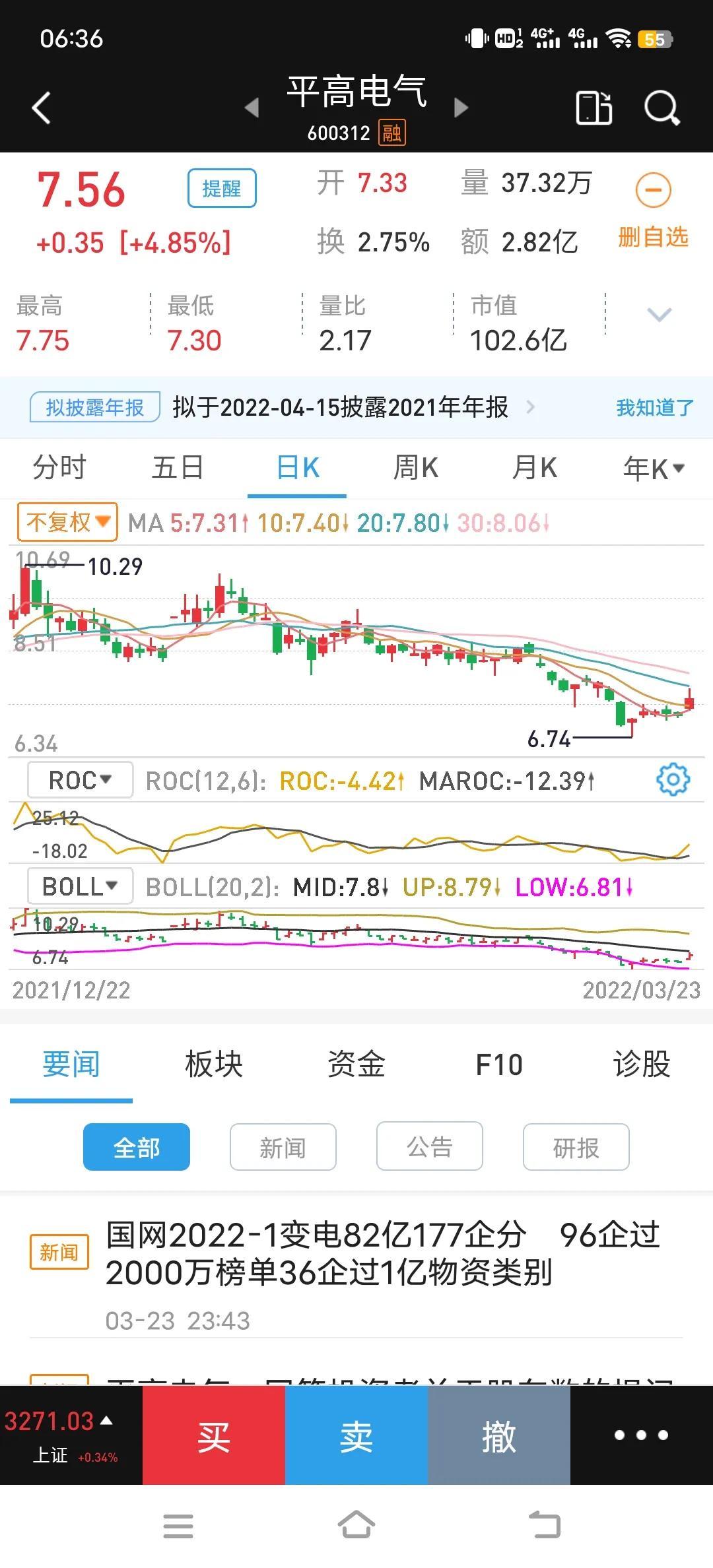
Task: Go back using the top-left arrow
Action: [42, 108]
